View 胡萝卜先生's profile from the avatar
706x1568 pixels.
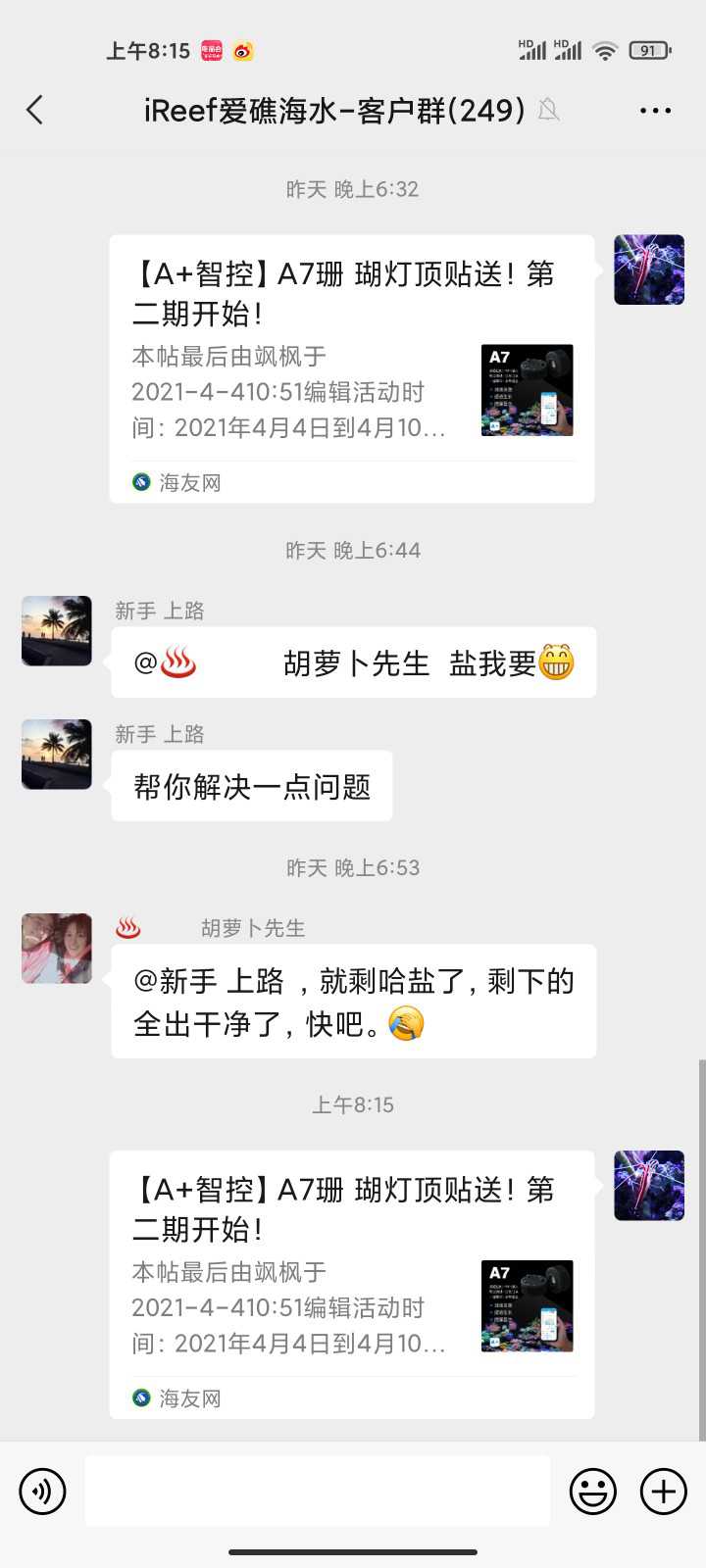(x=57, y=949)
